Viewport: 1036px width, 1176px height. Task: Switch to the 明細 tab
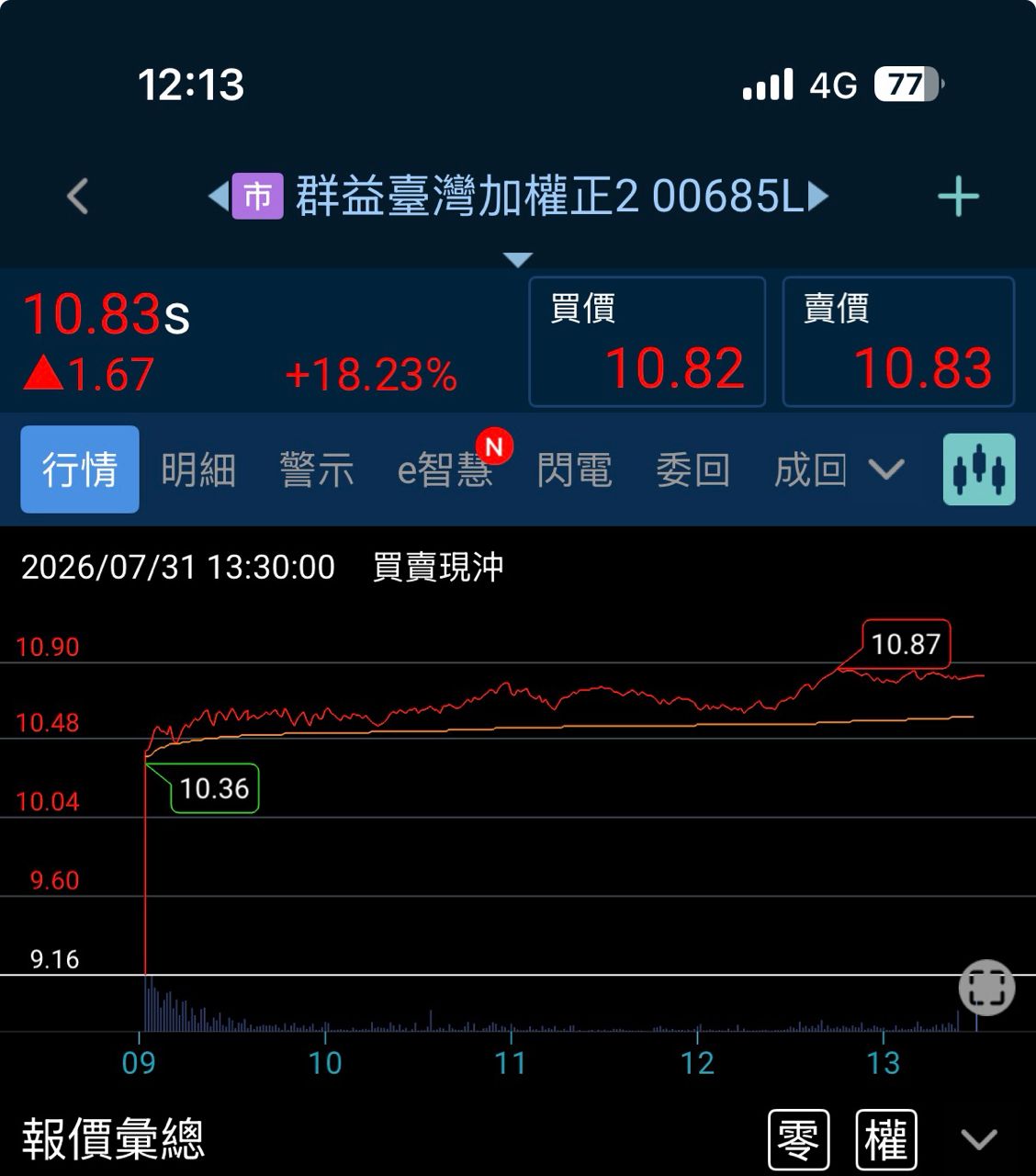198,470
